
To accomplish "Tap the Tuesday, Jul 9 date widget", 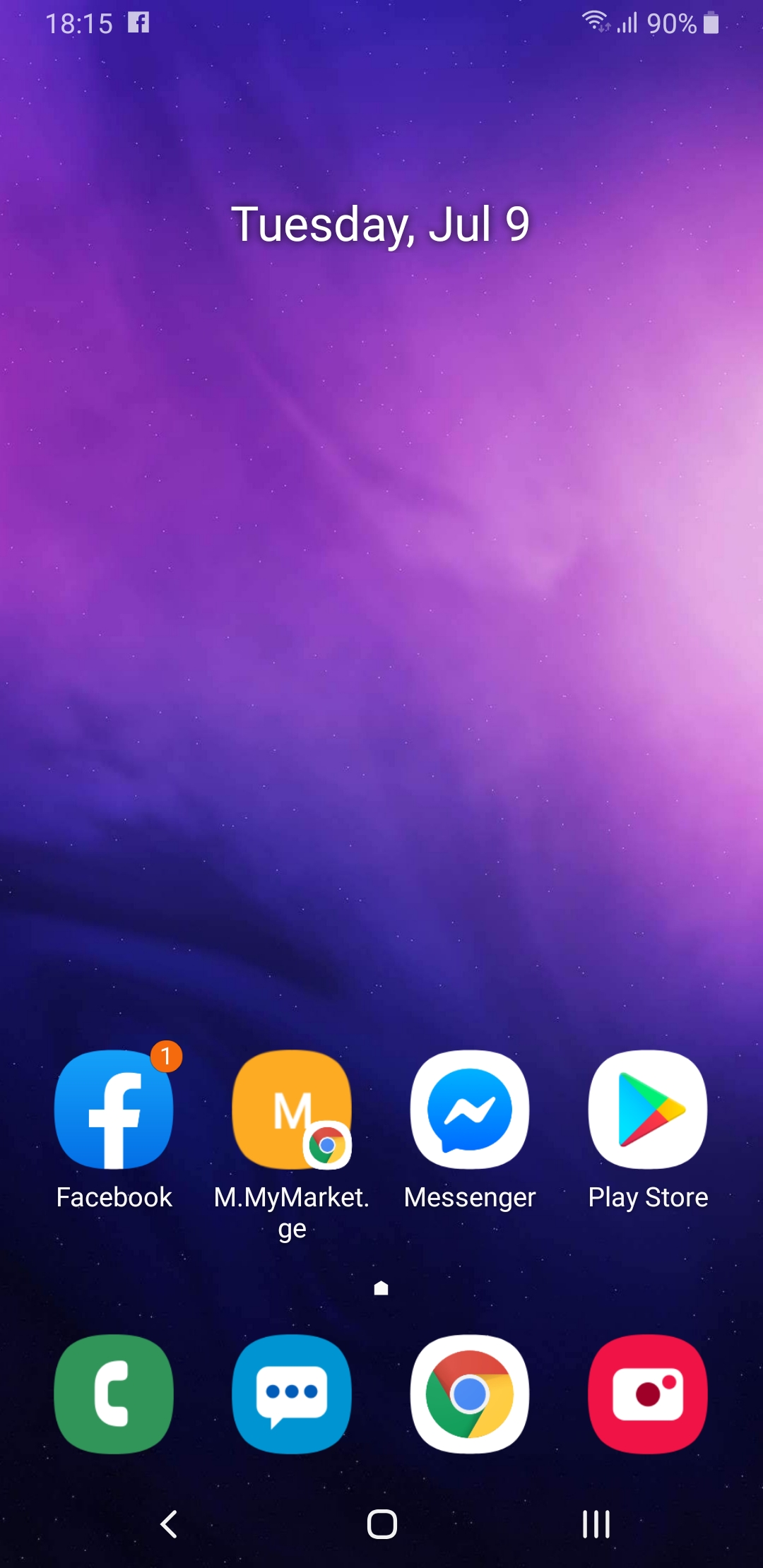I will (380, 225).
